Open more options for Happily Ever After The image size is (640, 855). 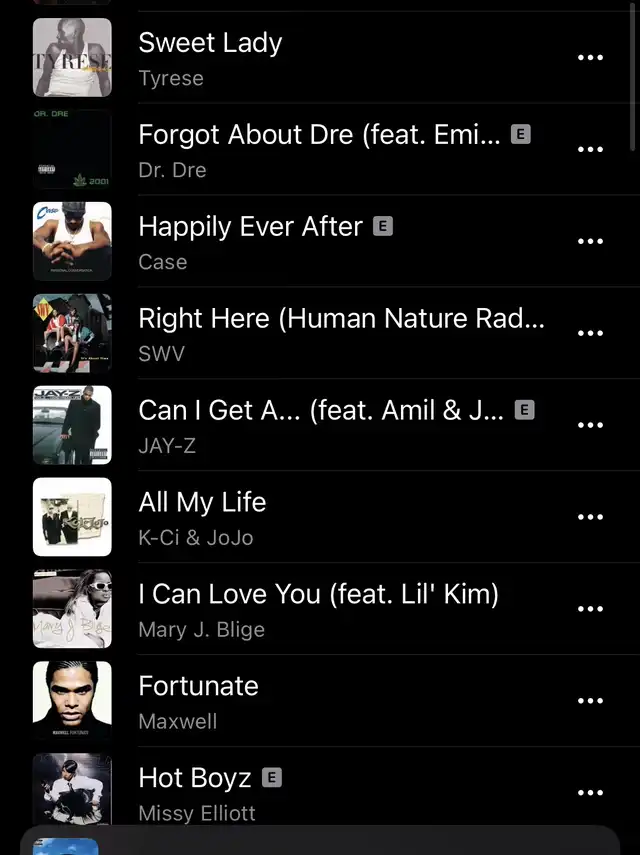click(590, 242)
